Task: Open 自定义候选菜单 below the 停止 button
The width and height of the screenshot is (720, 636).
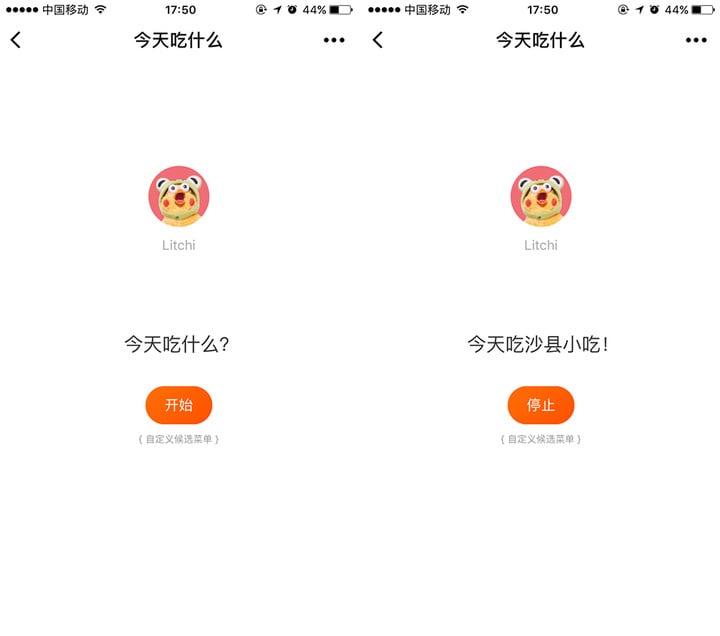Action: click(541, 439)
